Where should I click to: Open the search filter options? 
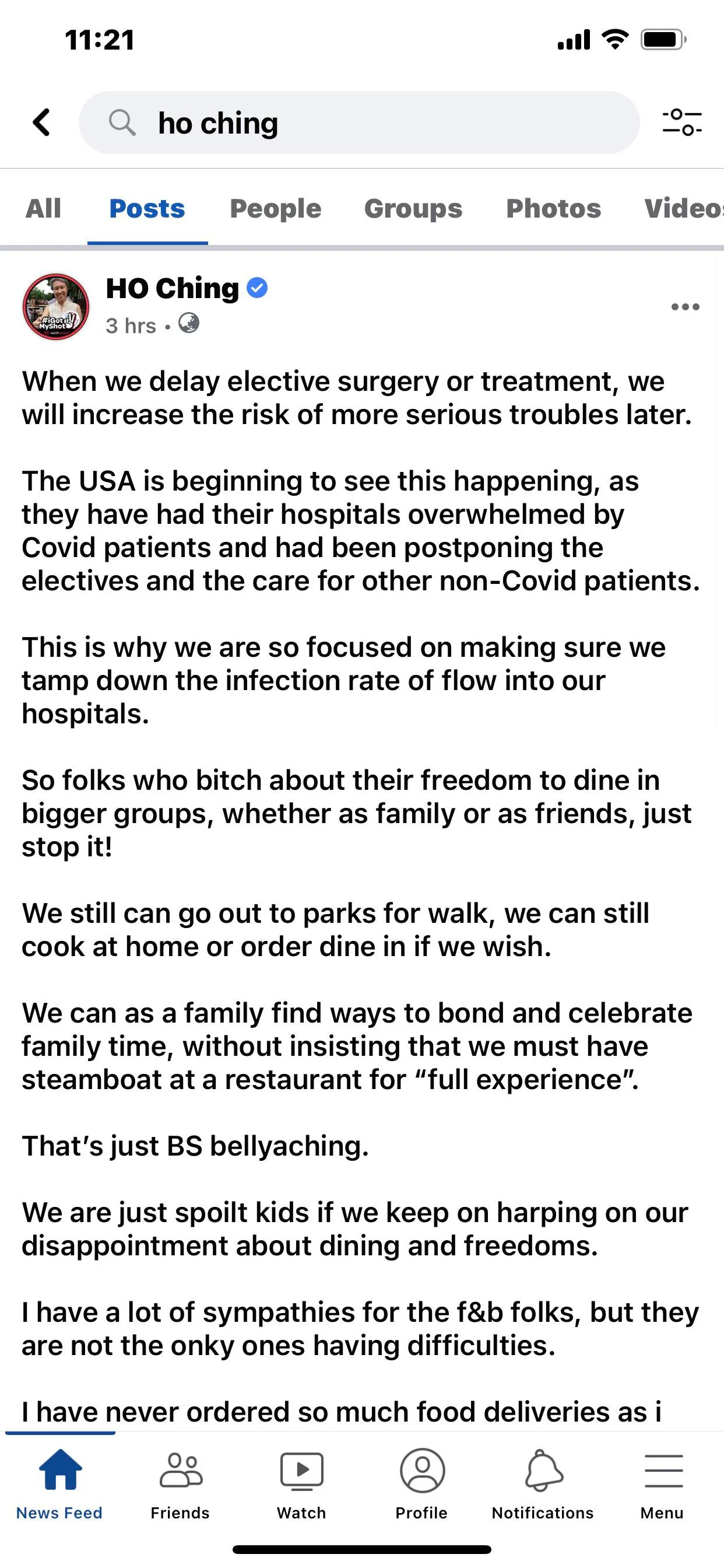[681, 123]
